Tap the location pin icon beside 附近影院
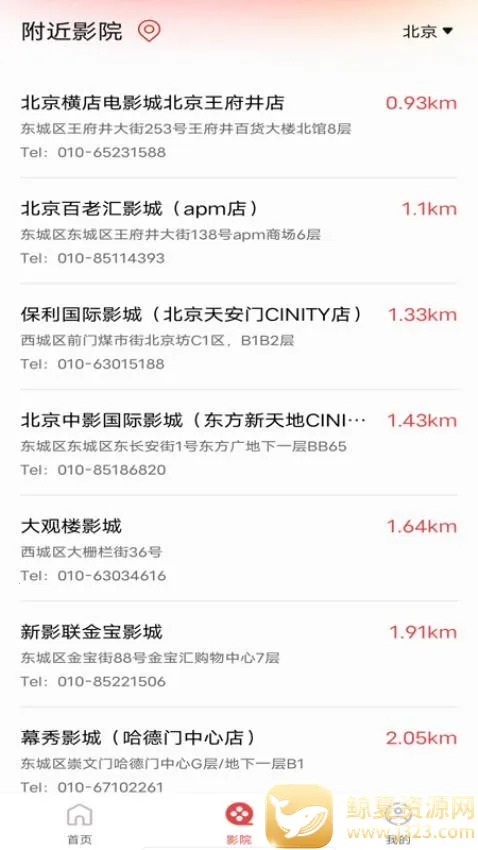 tap(149, 31)
